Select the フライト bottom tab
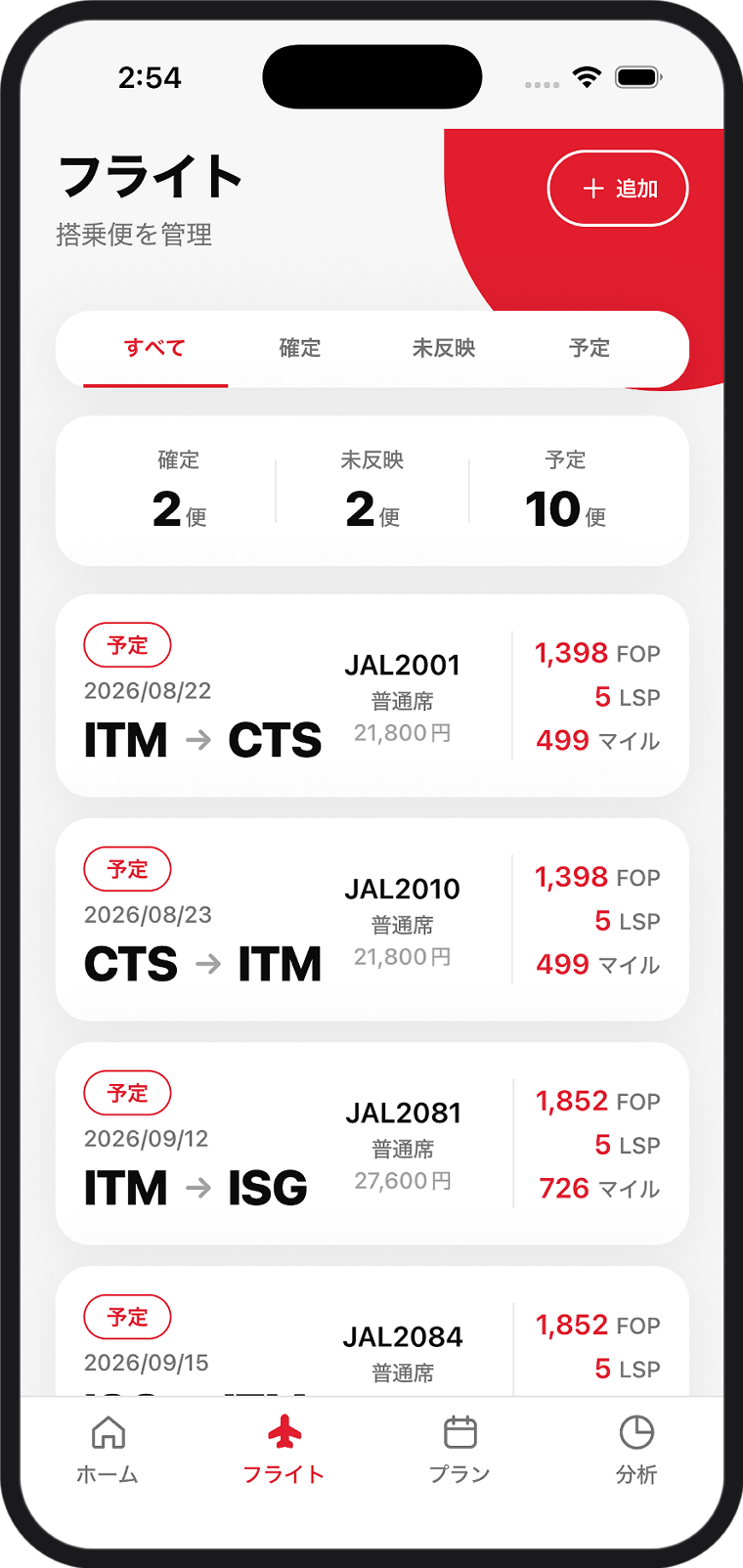The width and height of the screenshot is (743, 1568). click(x=284, y=1450)
